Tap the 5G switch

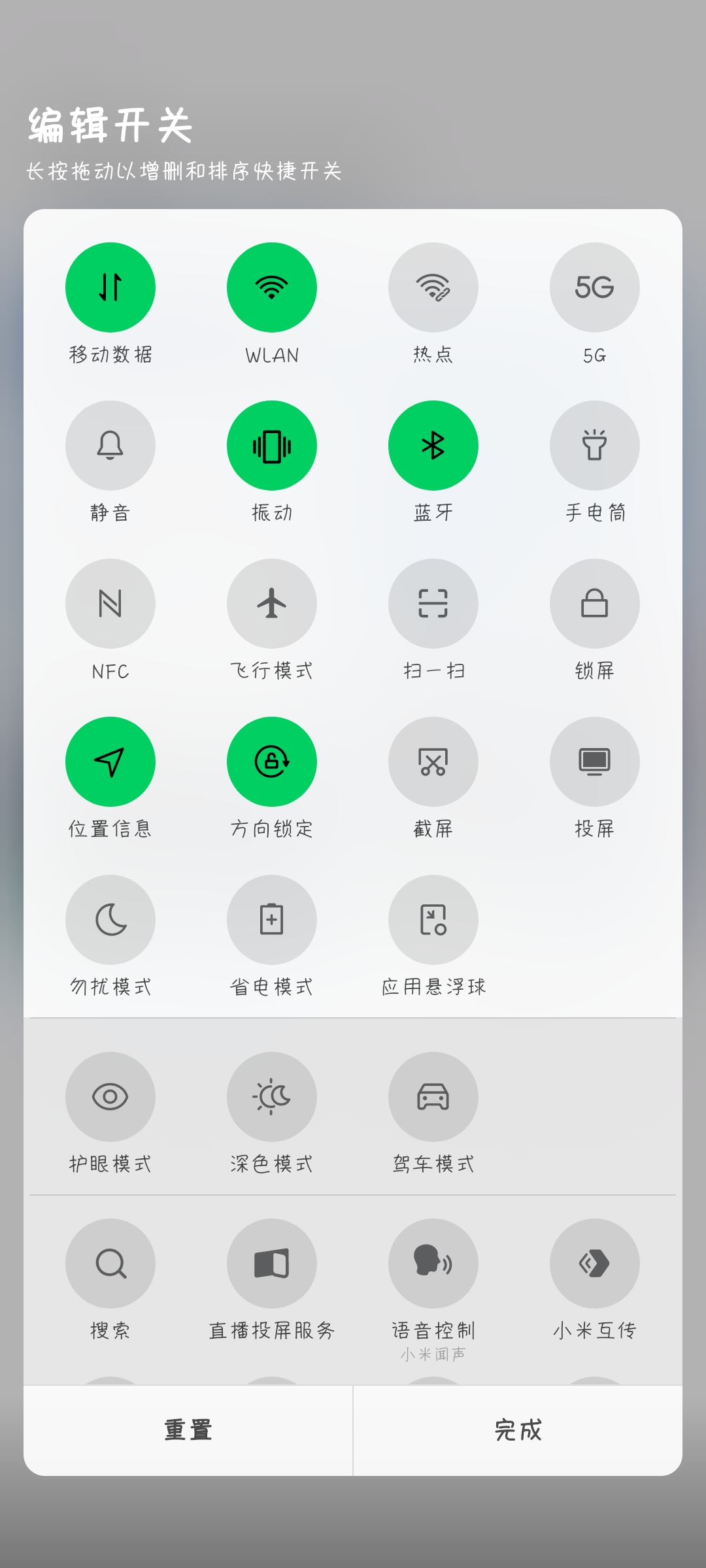tap(595, 287)
